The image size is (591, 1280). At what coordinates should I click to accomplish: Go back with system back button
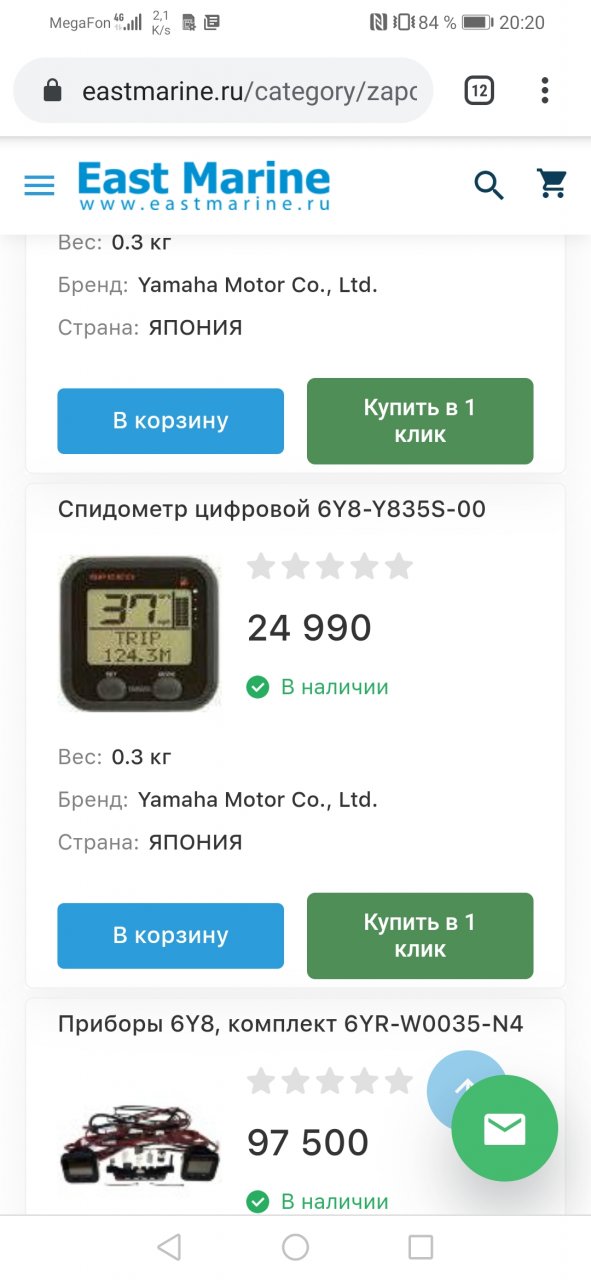[x=169, y=1247]
